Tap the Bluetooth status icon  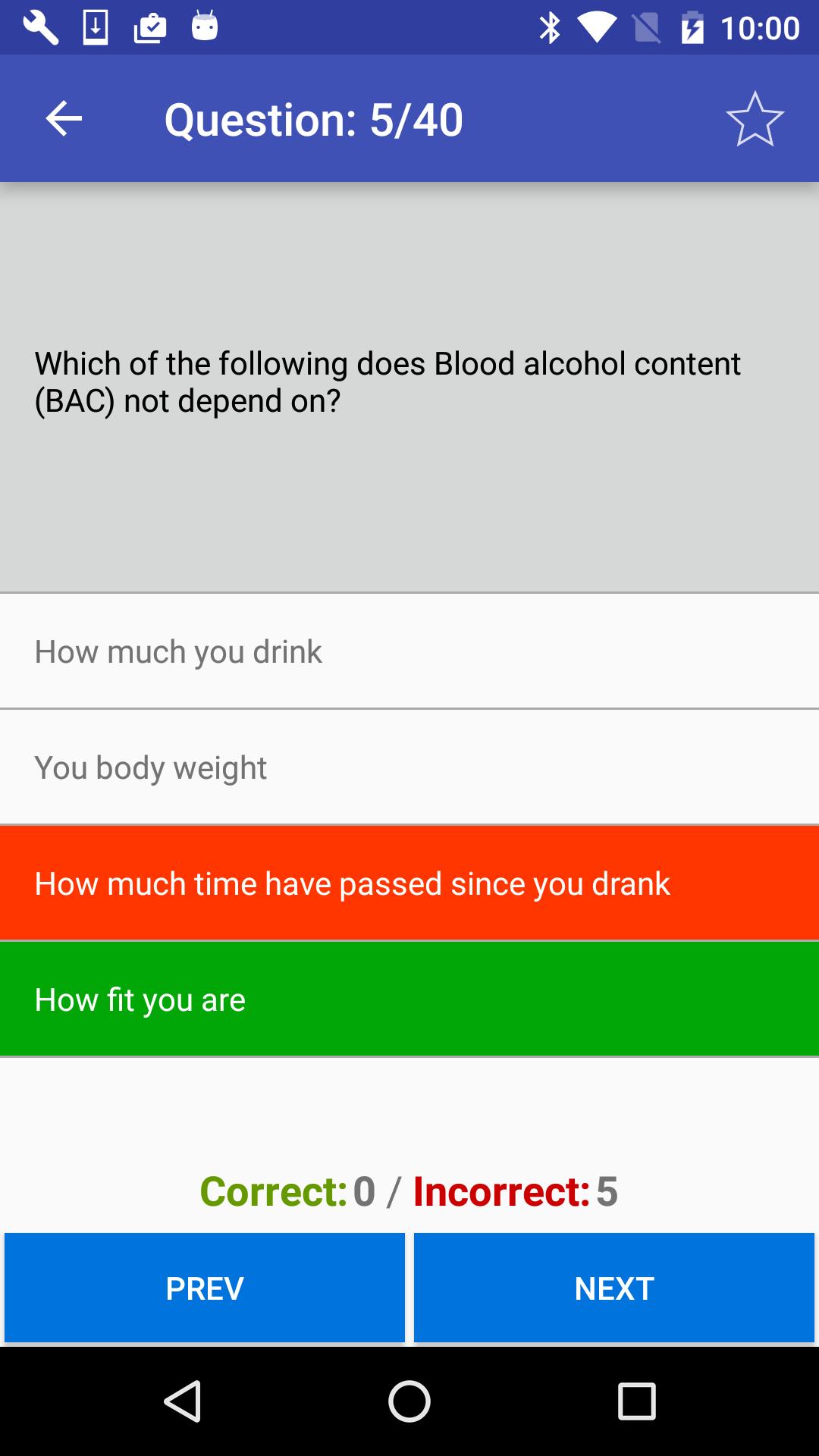548,26
